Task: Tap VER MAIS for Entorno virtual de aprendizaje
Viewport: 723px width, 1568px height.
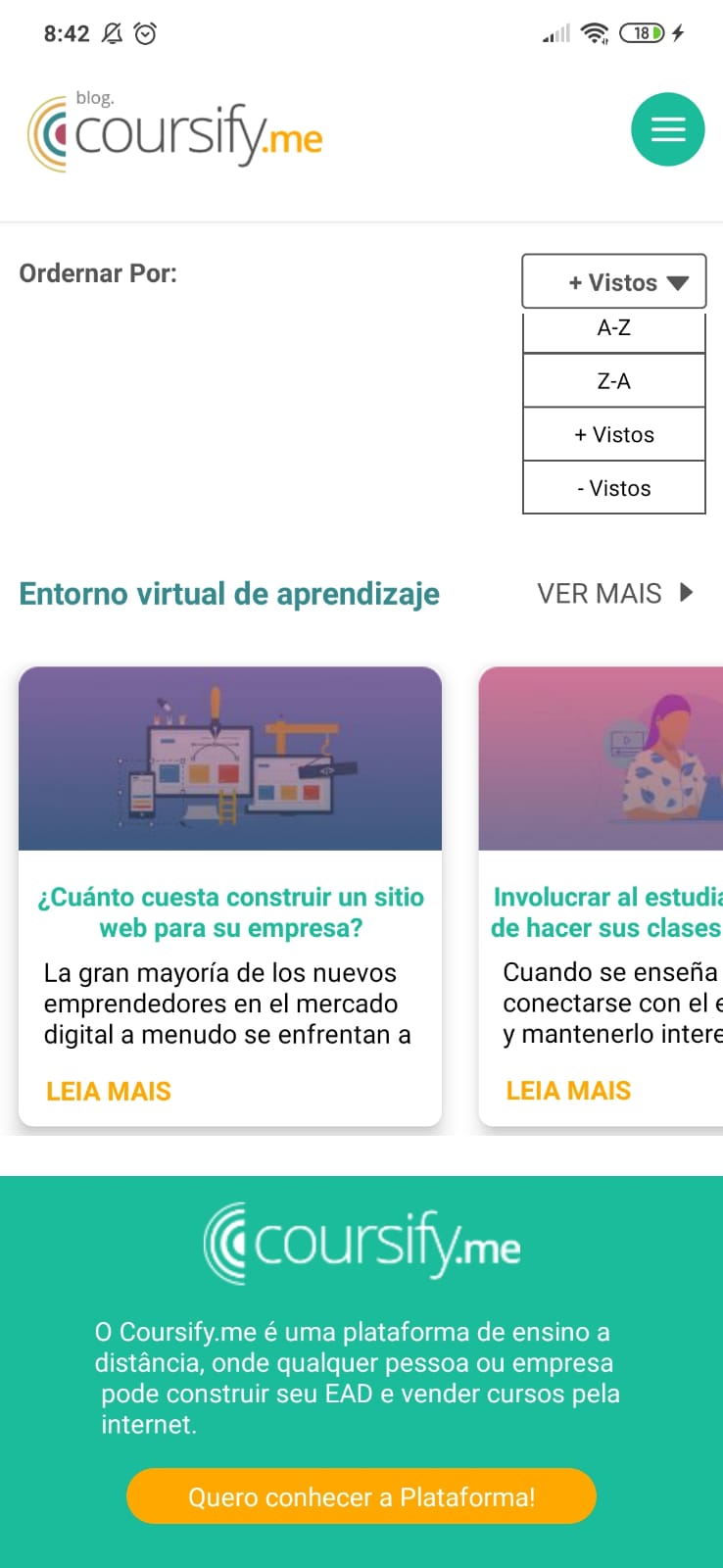Action: 614,593
